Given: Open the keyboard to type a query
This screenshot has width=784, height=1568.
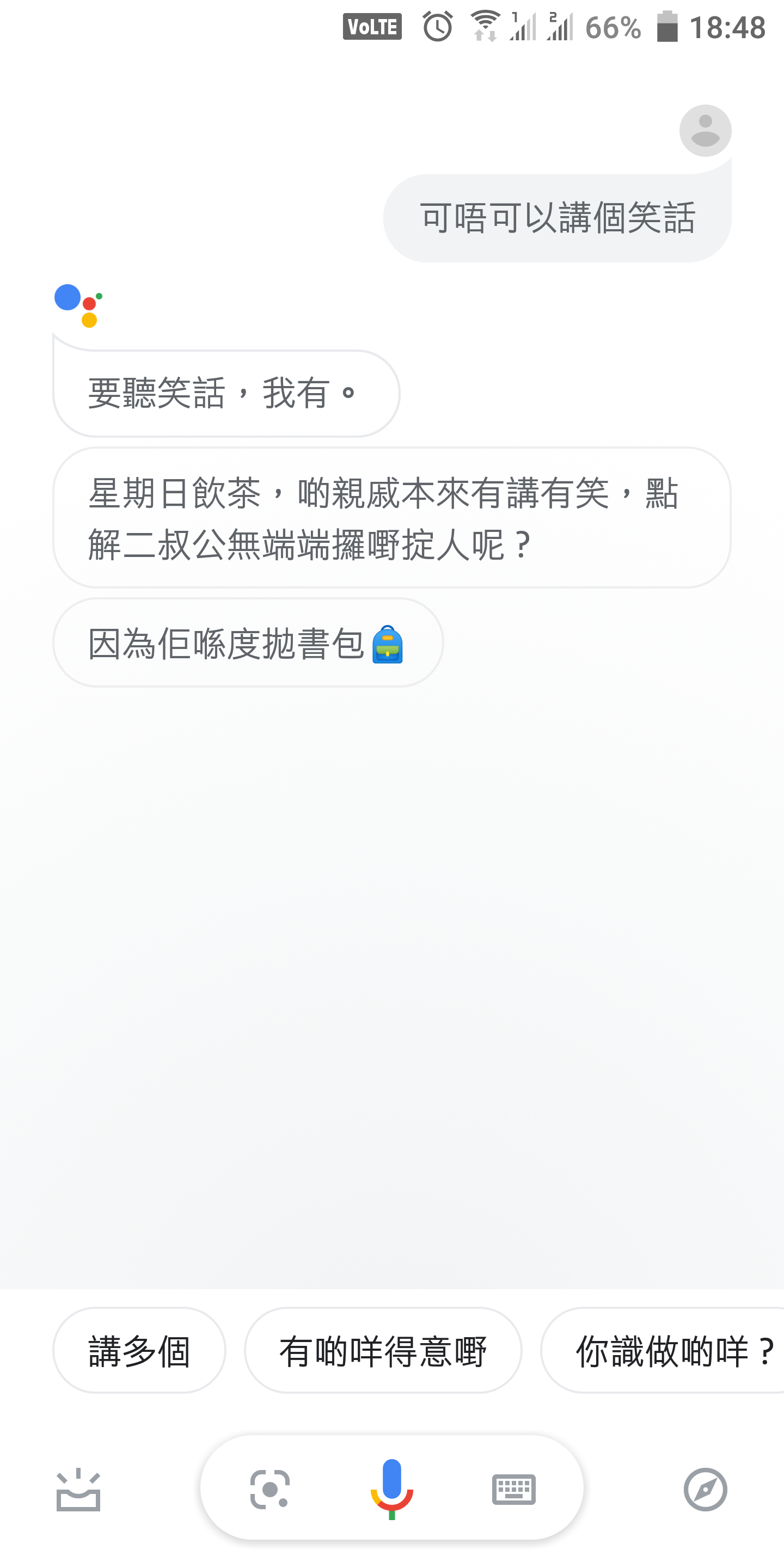Looking at the screenshot, I should (x=514, y=1489).
